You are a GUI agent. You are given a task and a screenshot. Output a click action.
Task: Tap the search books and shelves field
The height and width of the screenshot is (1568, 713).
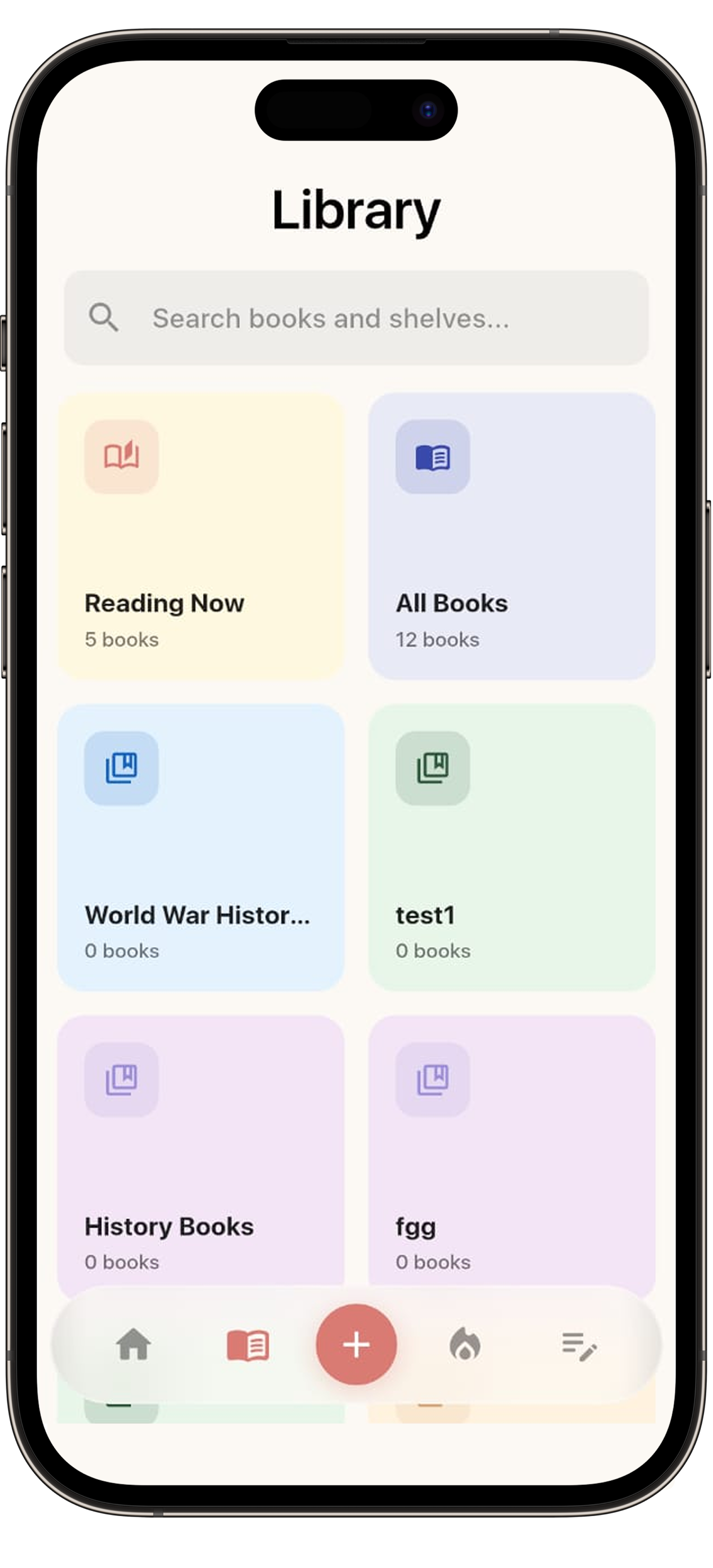coord(356,318)
